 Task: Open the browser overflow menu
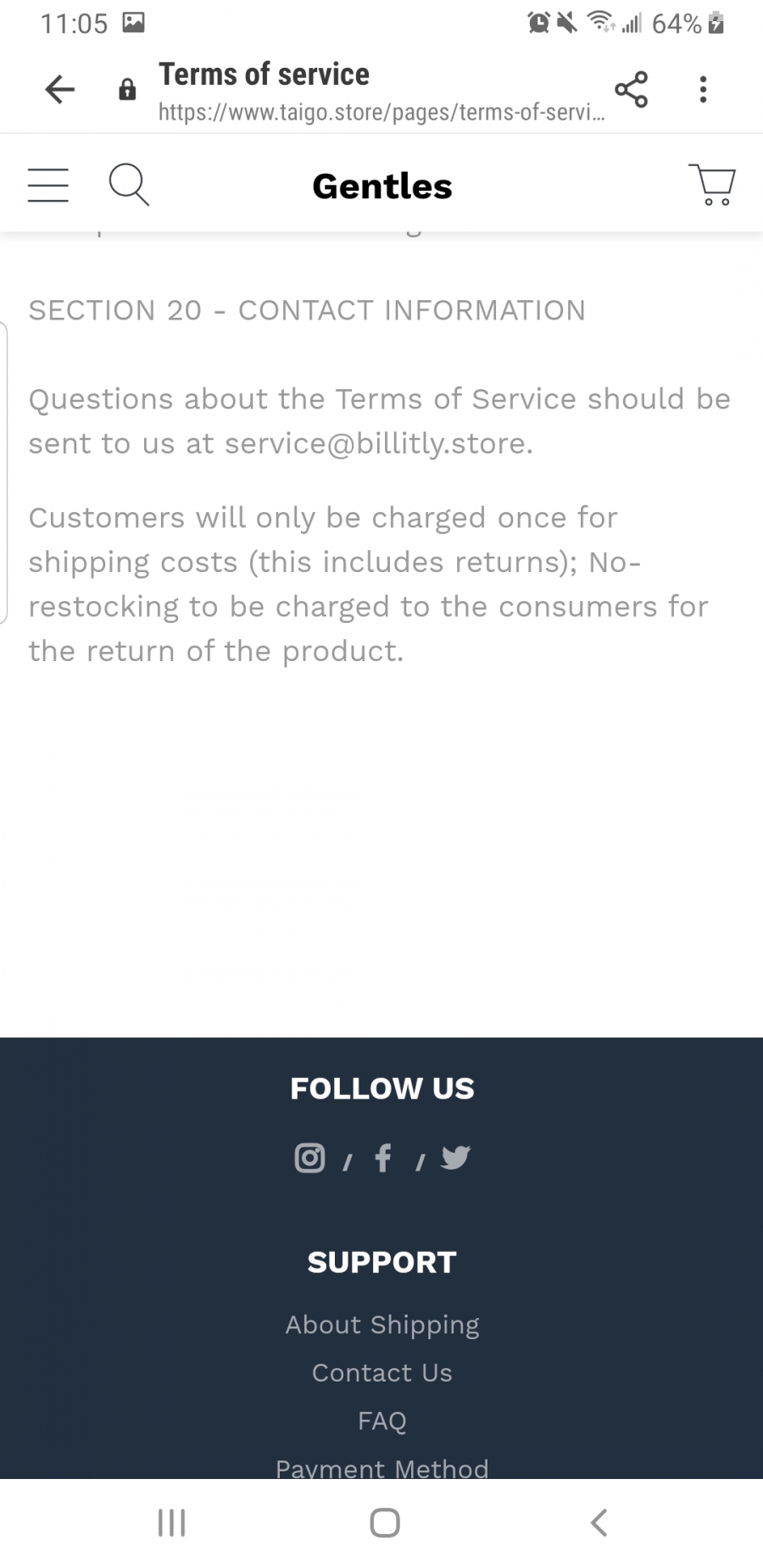tap(703, 89)
